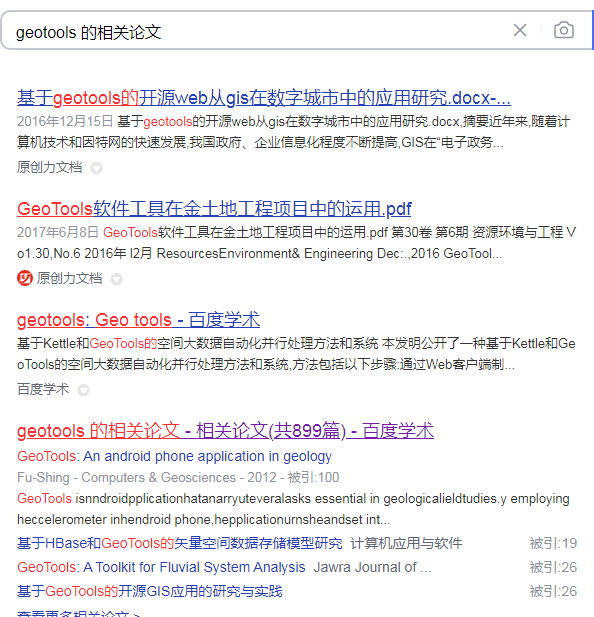
Task: Open camera image search
Action: point(564,30)
